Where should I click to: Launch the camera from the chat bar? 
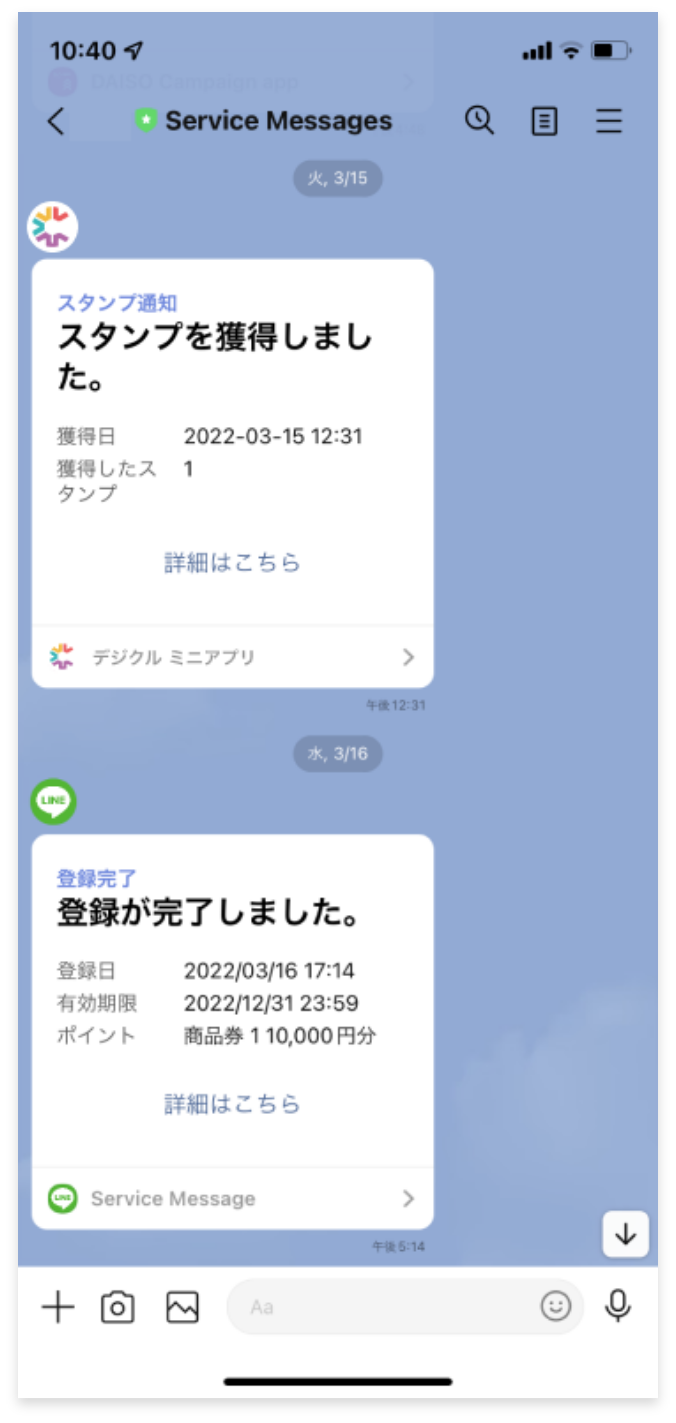118,1307
